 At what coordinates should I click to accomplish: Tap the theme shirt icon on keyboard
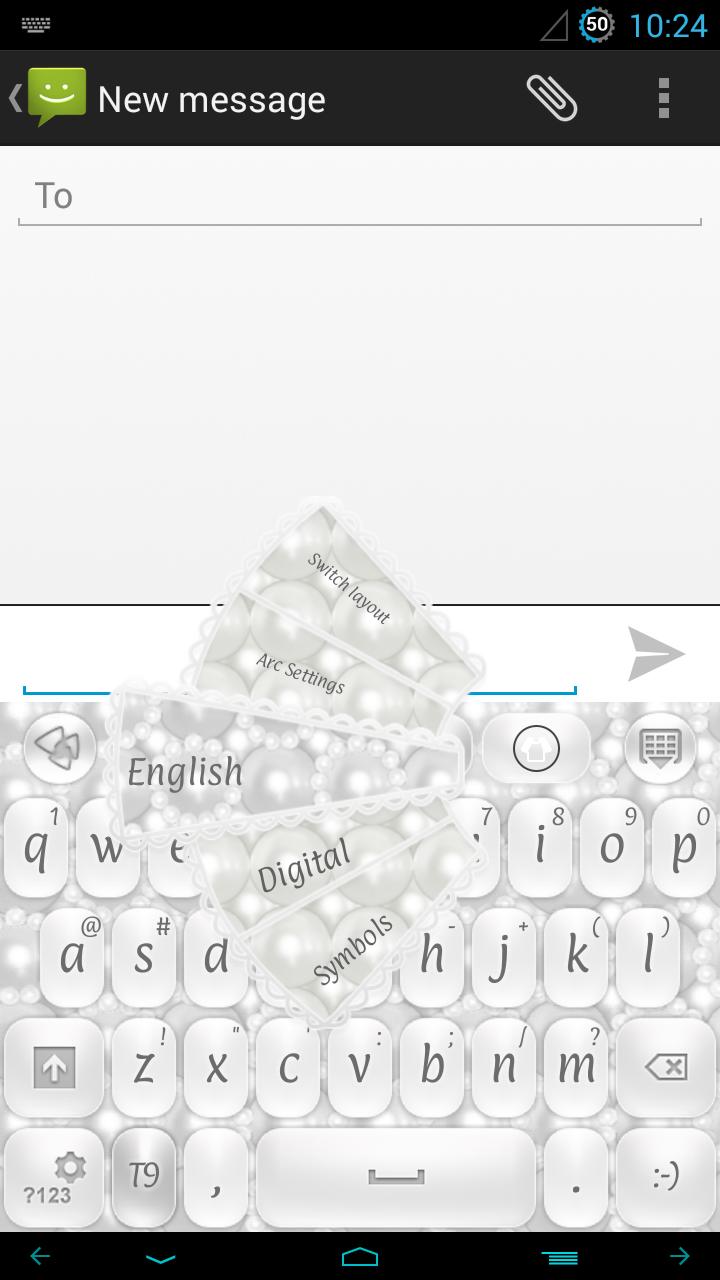click(536, 748)
